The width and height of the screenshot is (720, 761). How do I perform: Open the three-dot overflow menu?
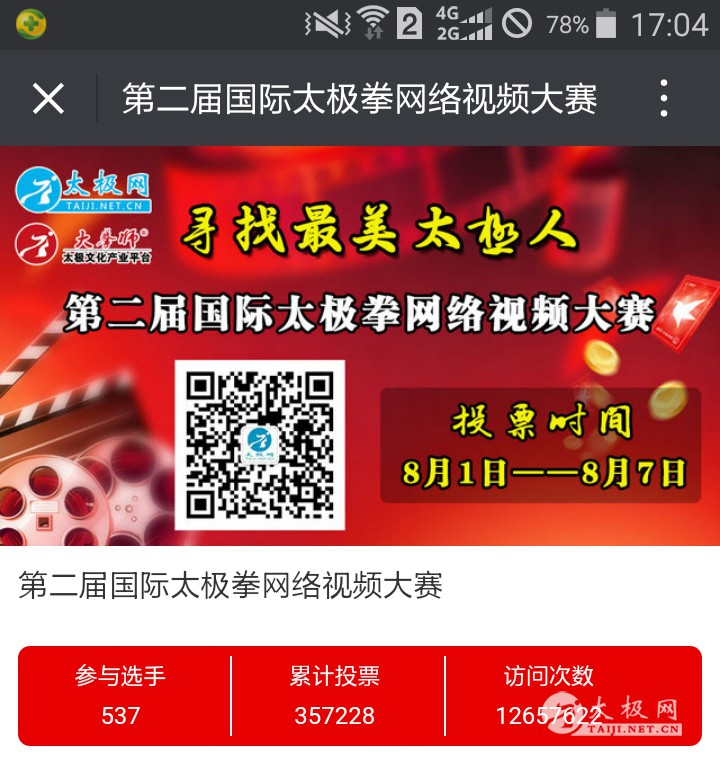(x=664, y=99)
